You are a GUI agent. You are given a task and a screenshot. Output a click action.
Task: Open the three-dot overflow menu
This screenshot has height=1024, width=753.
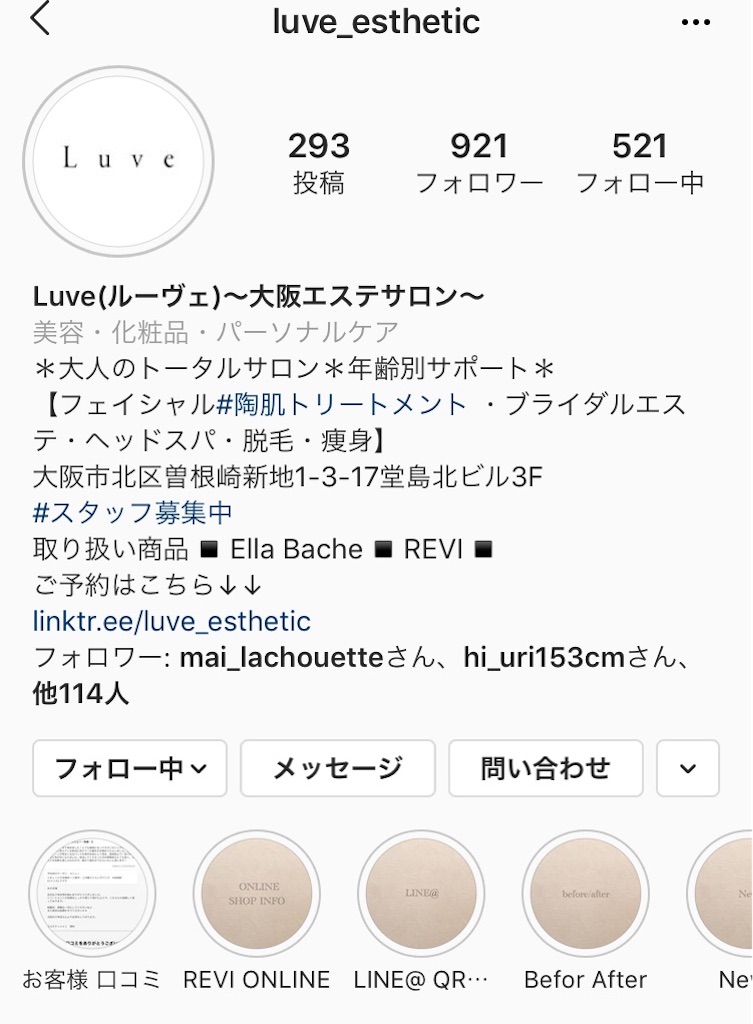694,22
